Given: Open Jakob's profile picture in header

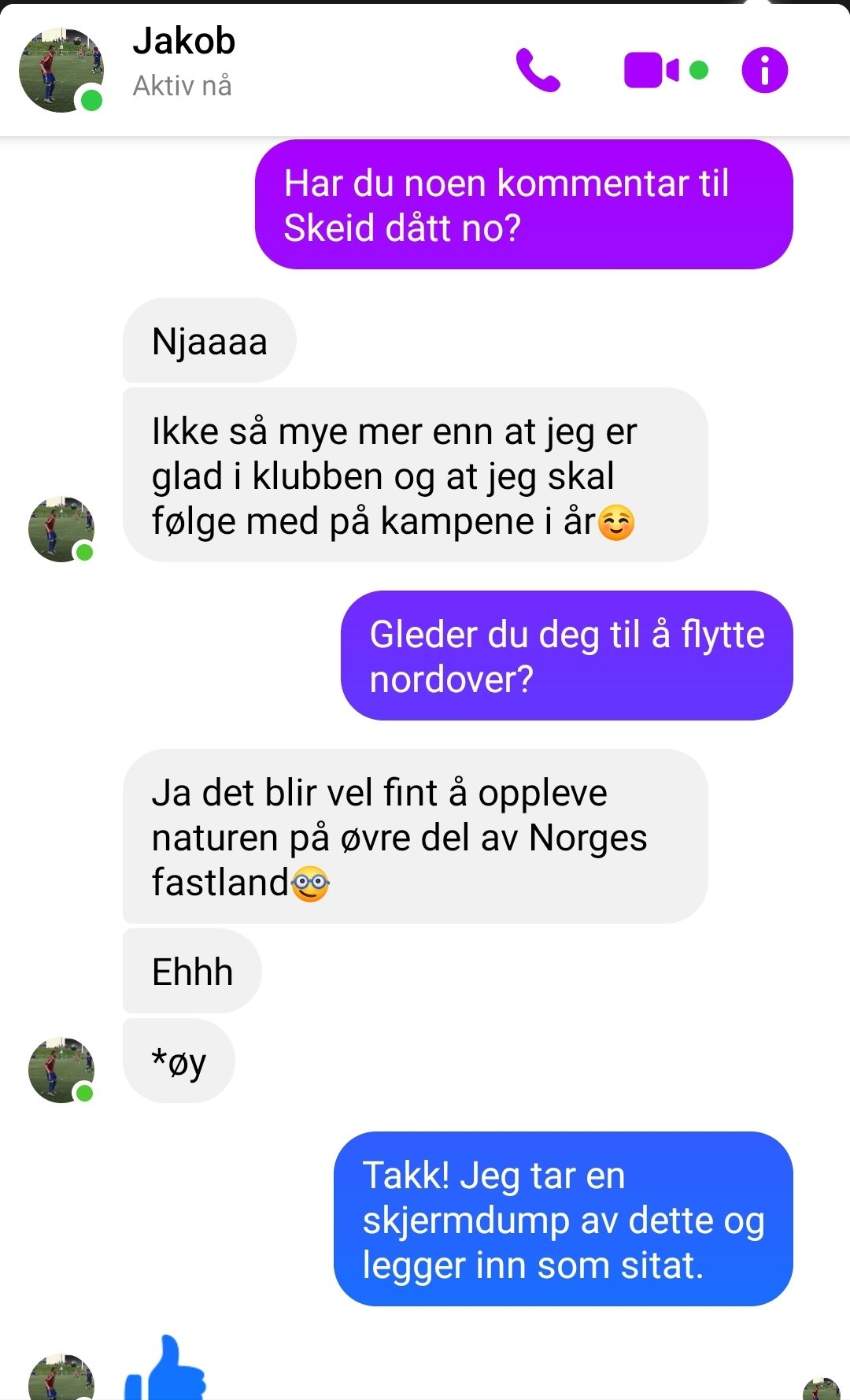Looking at the screenshot, I should tap(61, 70).
